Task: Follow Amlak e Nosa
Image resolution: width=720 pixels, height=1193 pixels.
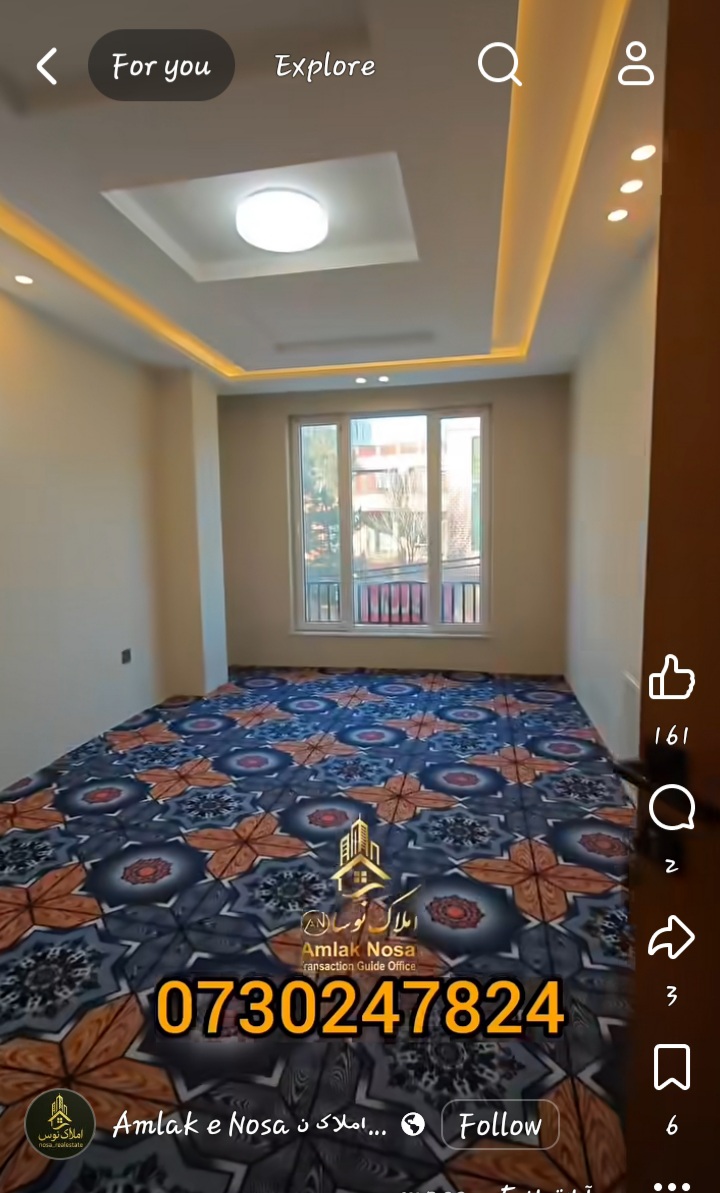Action: coord(500,1125)
